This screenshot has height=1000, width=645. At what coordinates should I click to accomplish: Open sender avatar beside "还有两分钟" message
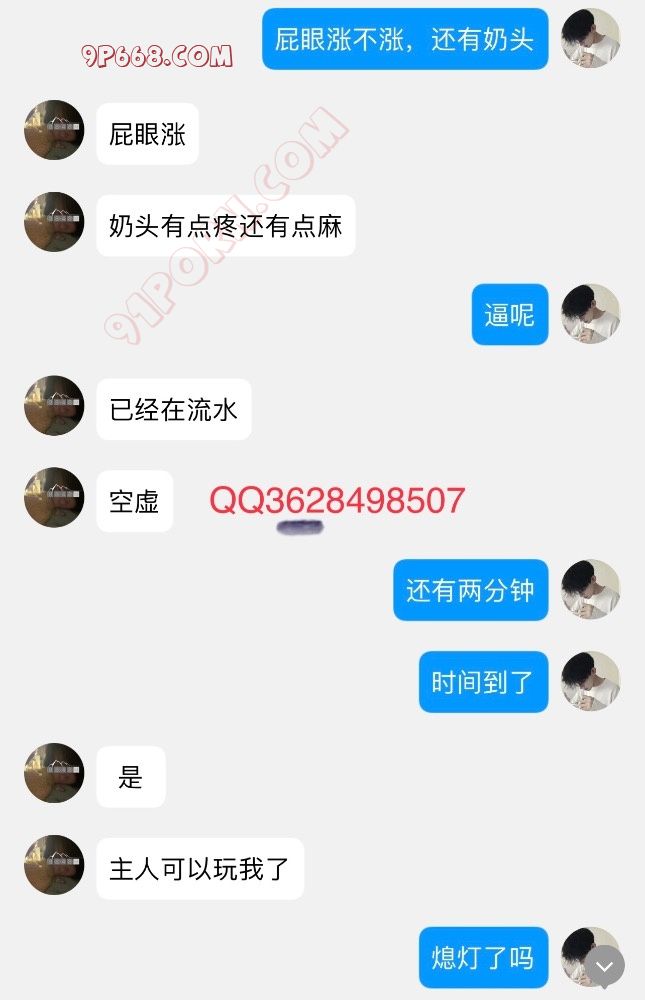[591, 589]
